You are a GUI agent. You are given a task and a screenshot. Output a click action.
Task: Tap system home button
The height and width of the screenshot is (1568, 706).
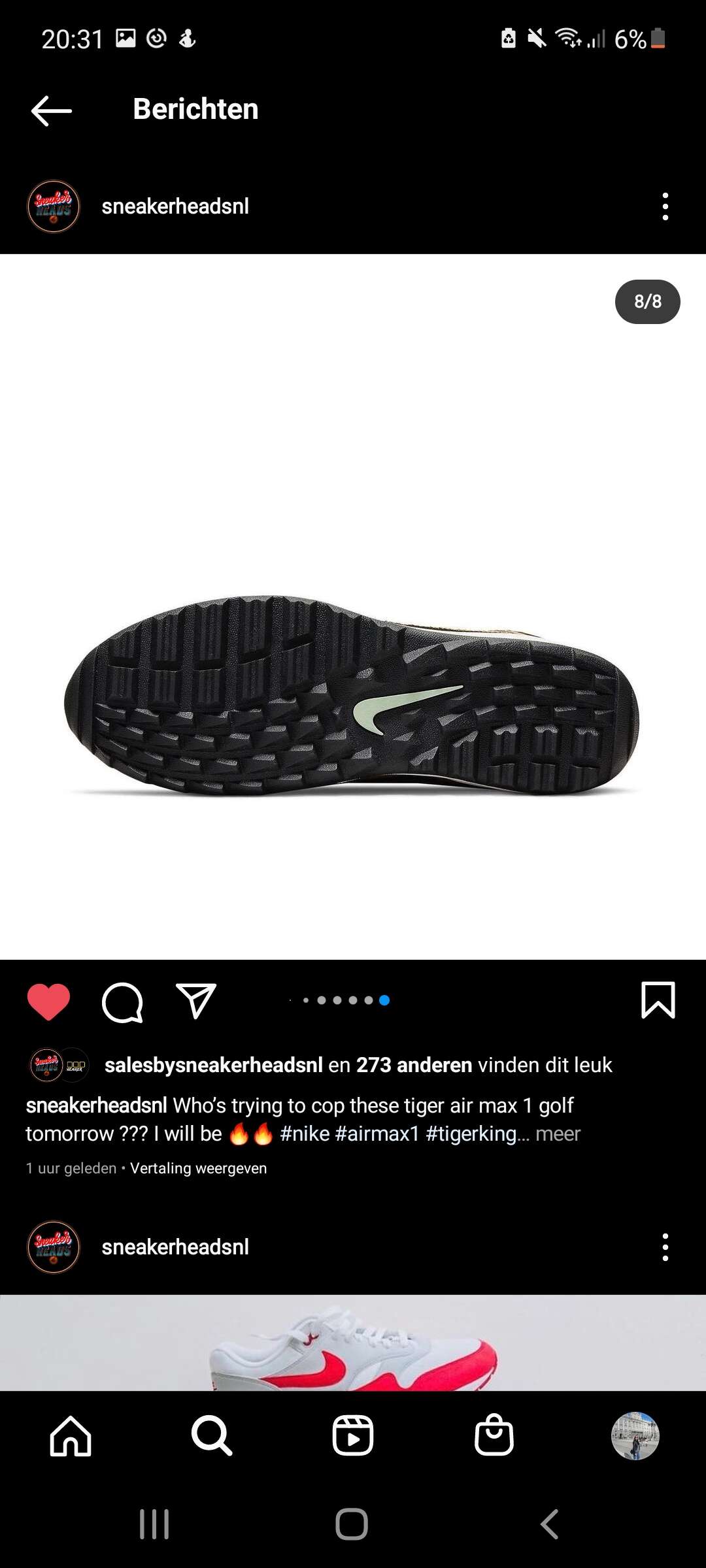pos(352,1524)
